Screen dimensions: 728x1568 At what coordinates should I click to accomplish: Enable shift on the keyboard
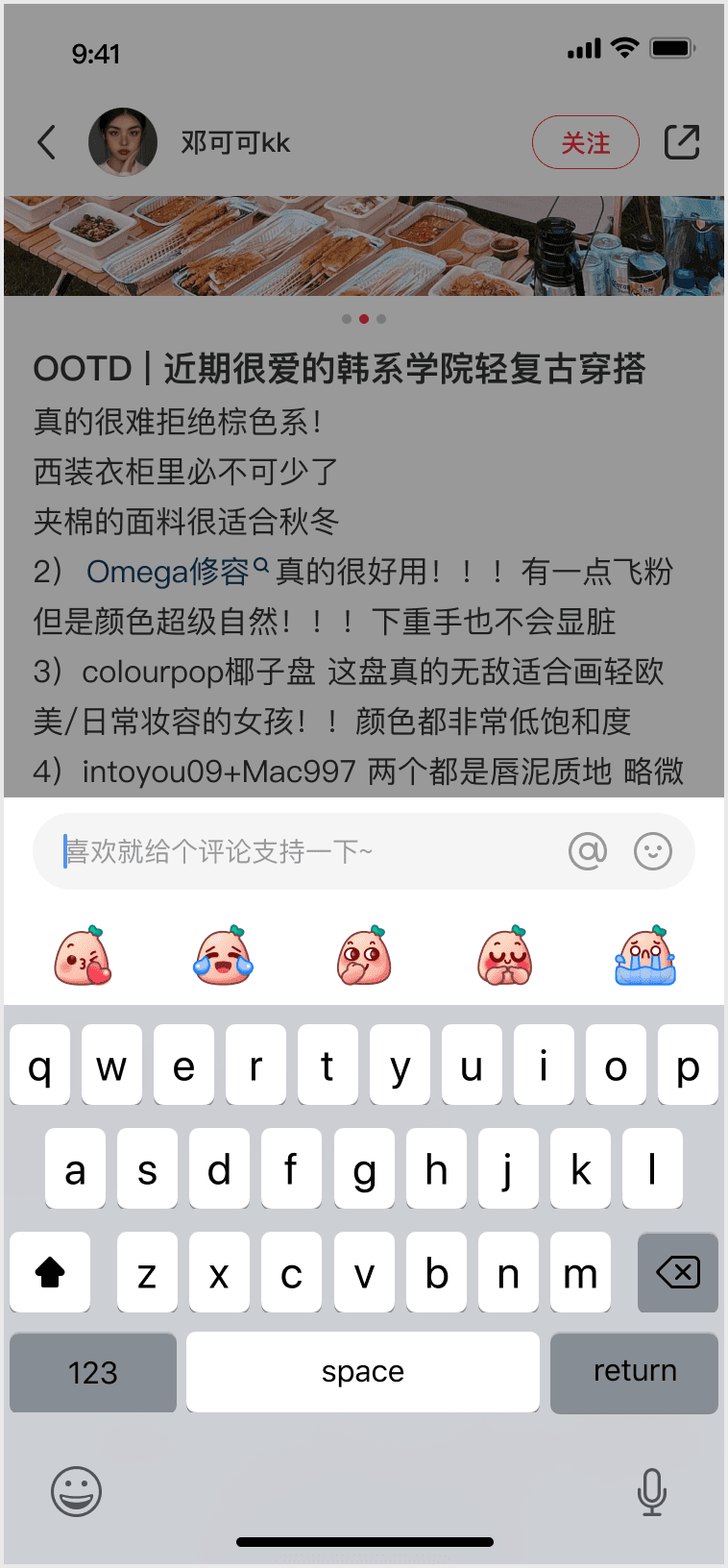pyautogui.click(x=50, y=1273)
